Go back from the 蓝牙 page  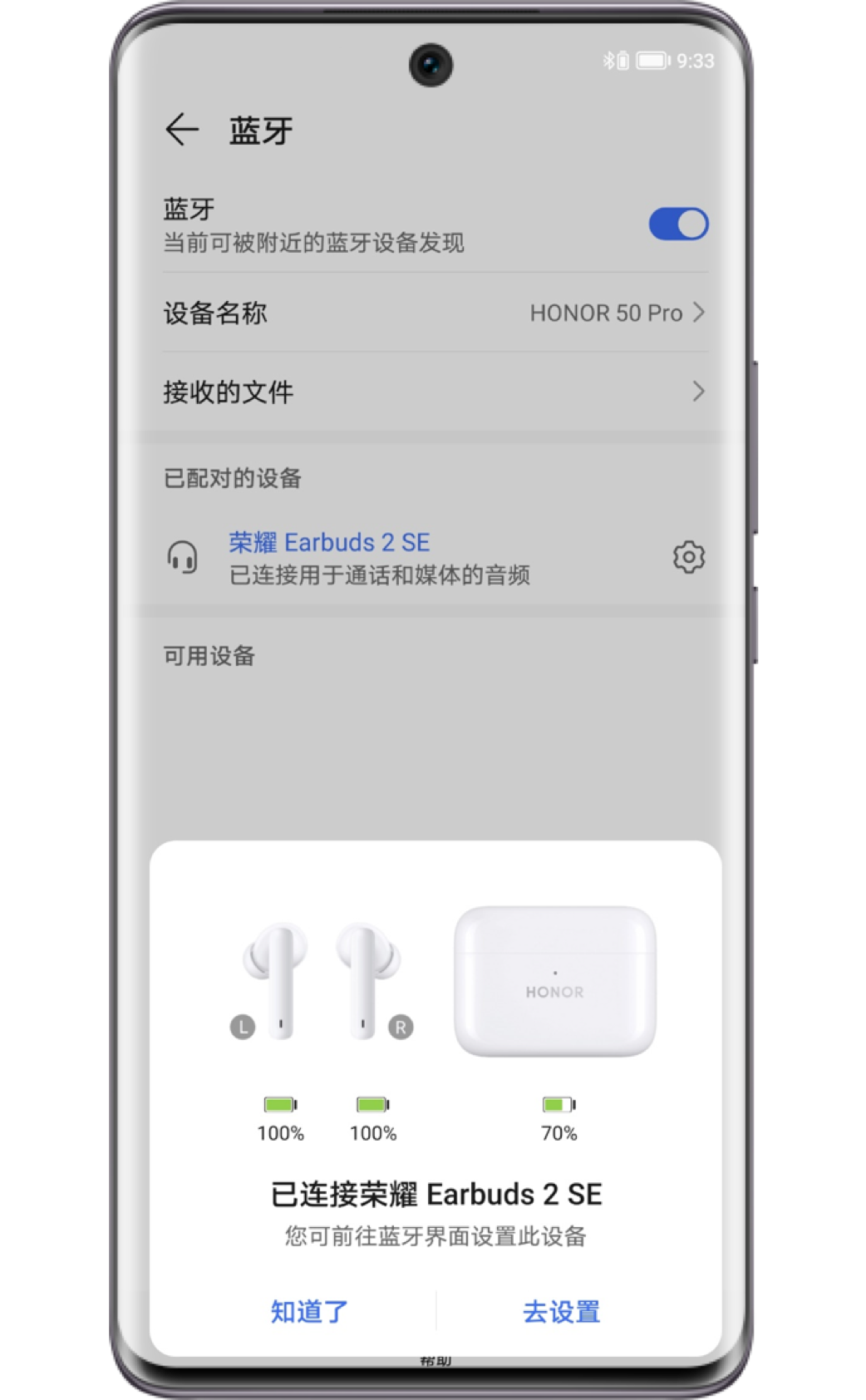click(x=182, y=130)
